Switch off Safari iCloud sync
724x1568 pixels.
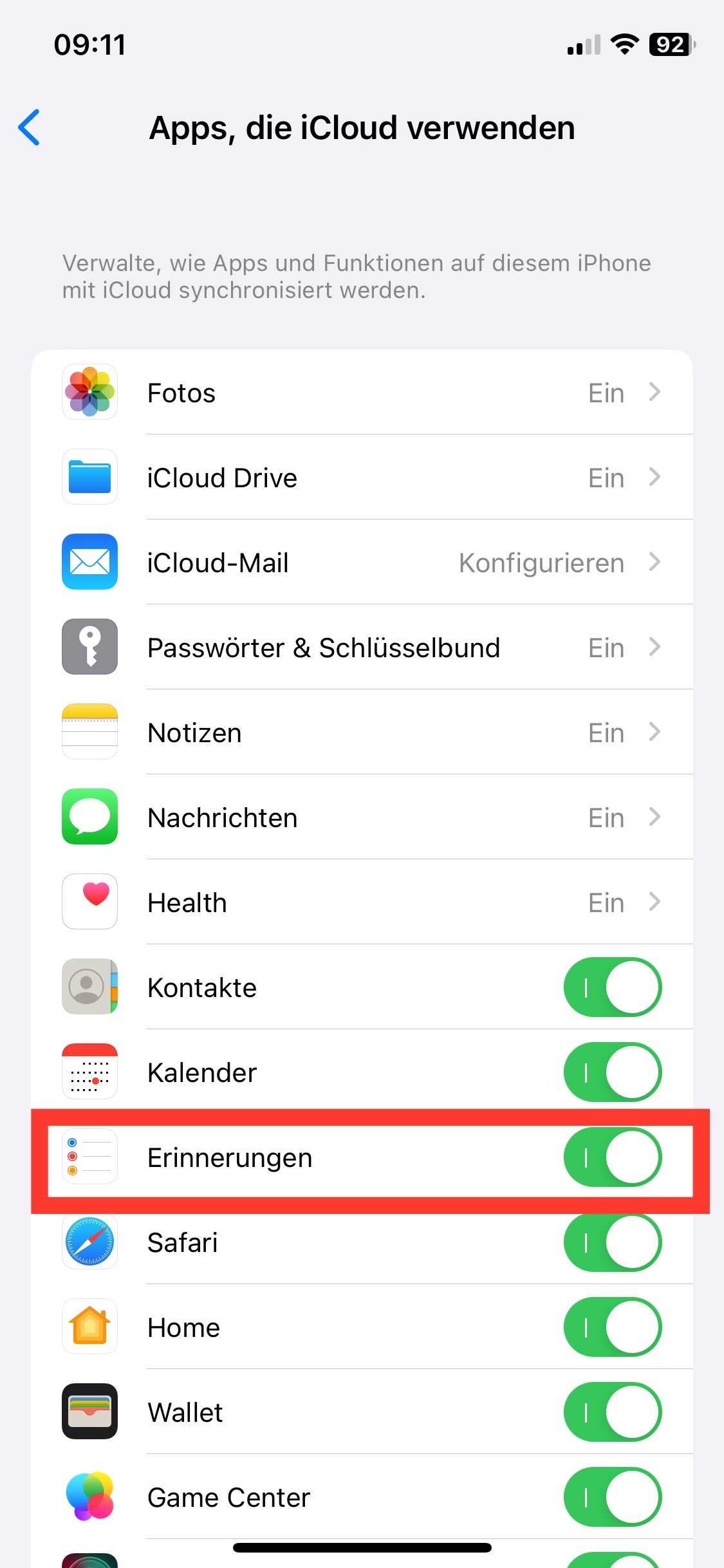[x=613, y=1242]
